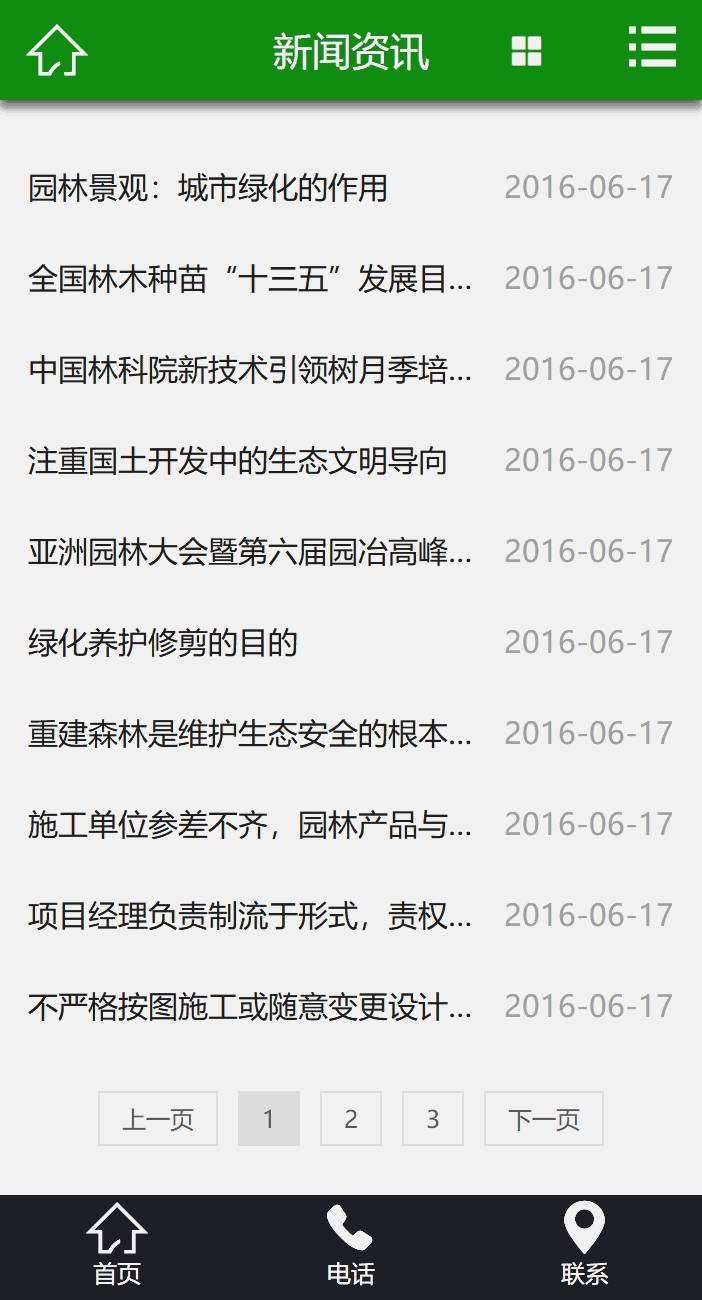This screenshot has height=1300, width=702.
Task: Open 绿化养护修剪的目的 article
Action: click(163, 643)
